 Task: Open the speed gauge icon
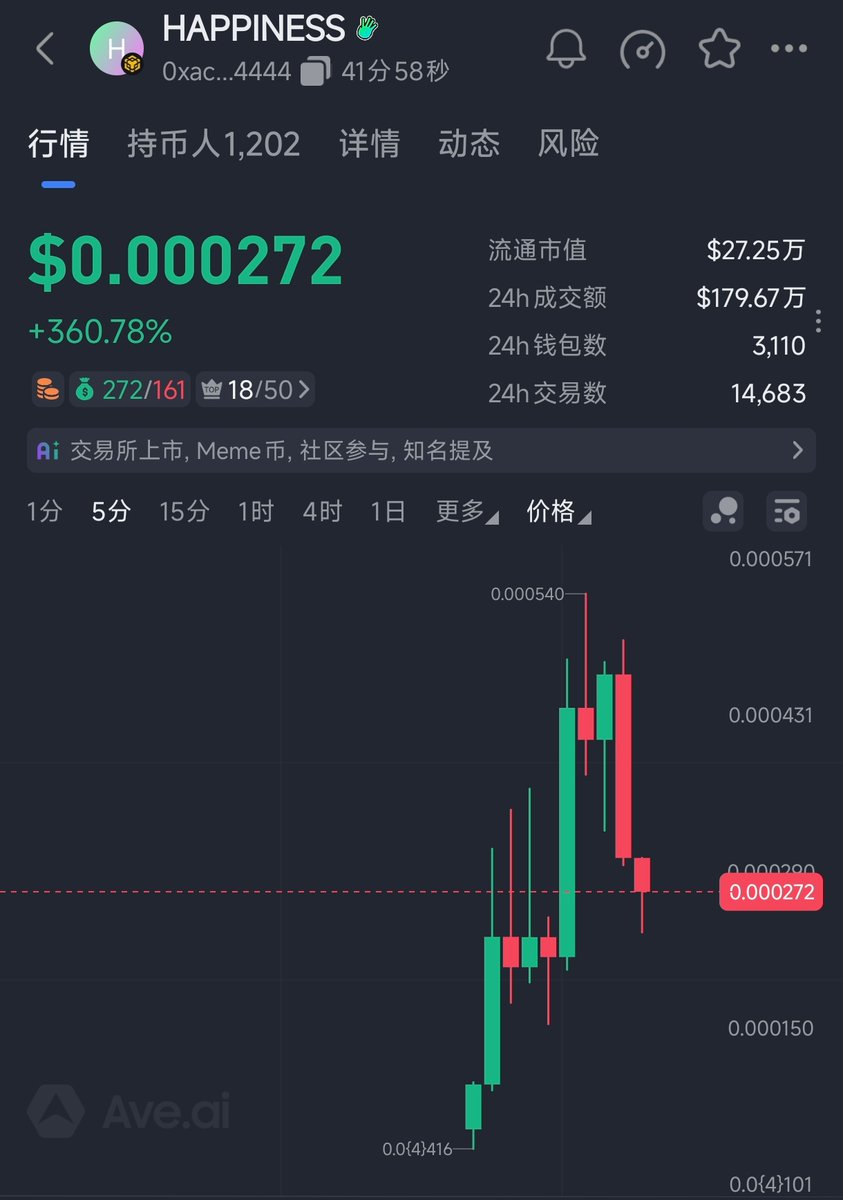(642, 48)
